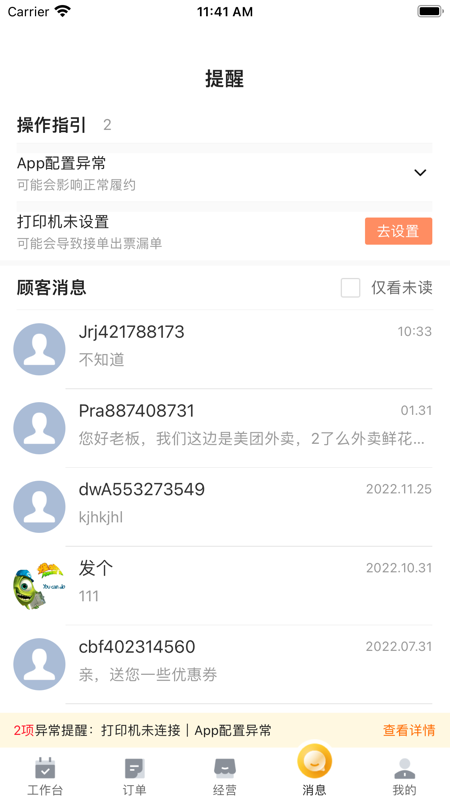Tap the 去设置 button for the printer

tap(398, 231)
